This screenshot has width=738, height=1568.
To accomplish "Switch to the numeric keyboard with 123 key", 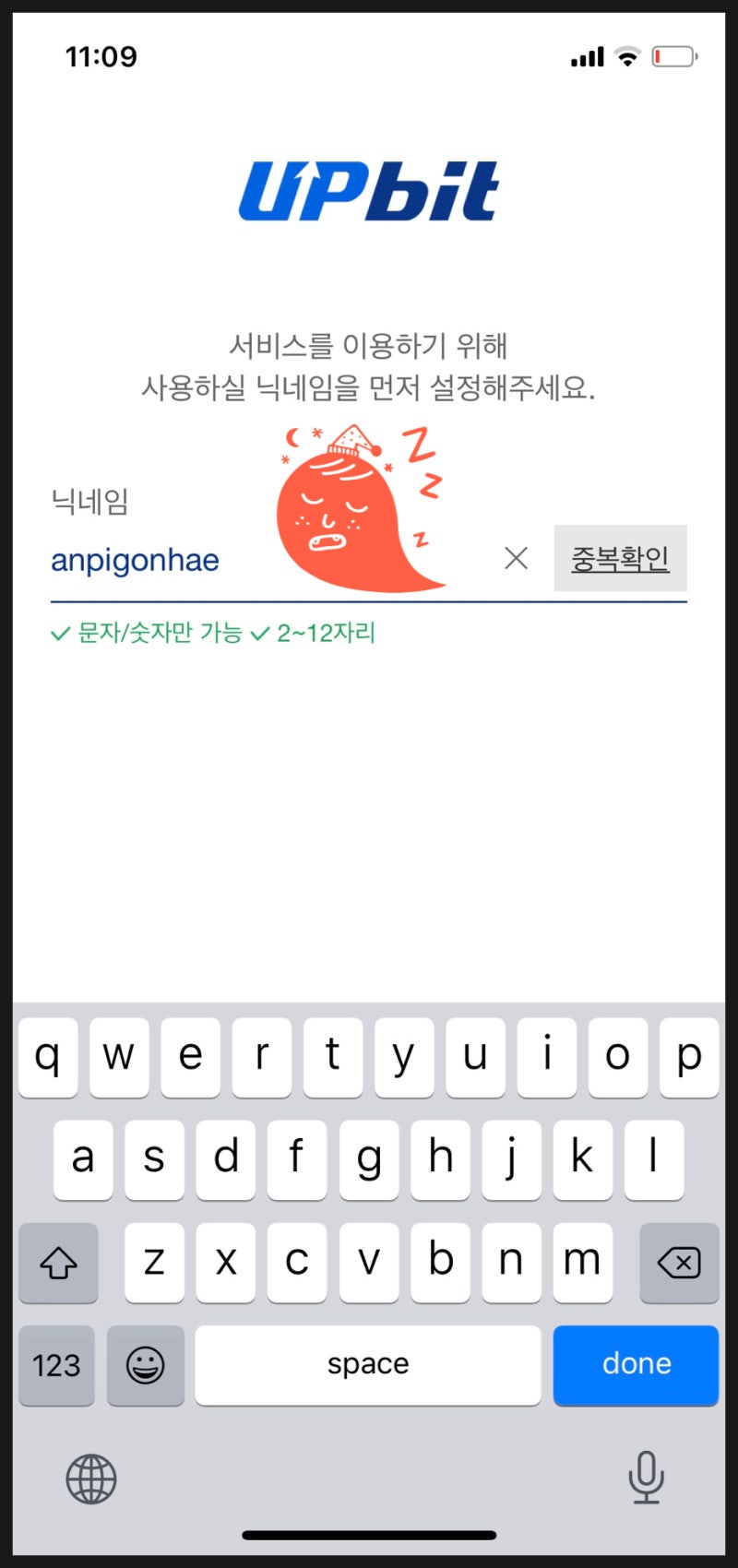I will [56, 1366].
